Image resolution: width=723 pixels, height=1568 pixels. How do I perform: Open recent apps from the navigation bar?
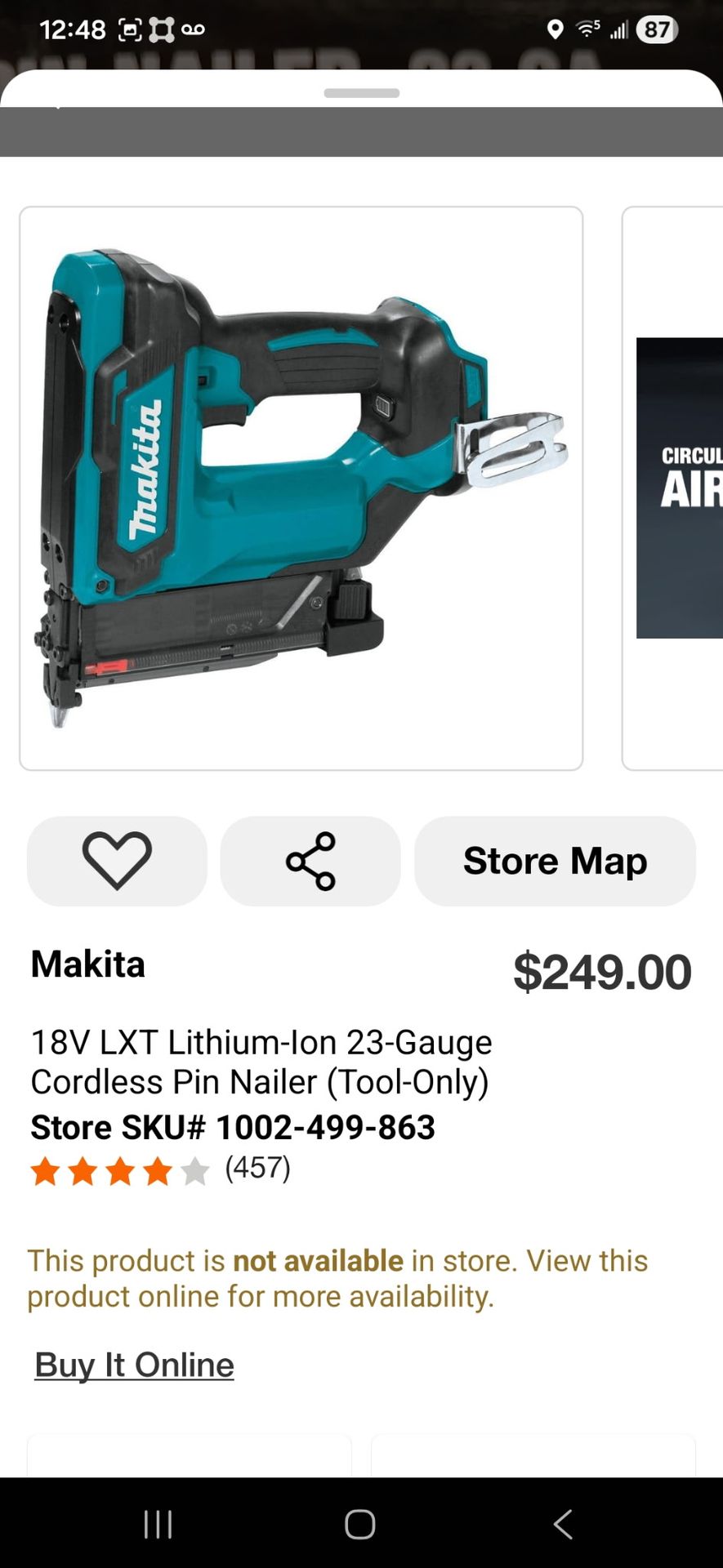click(158, 1524)
